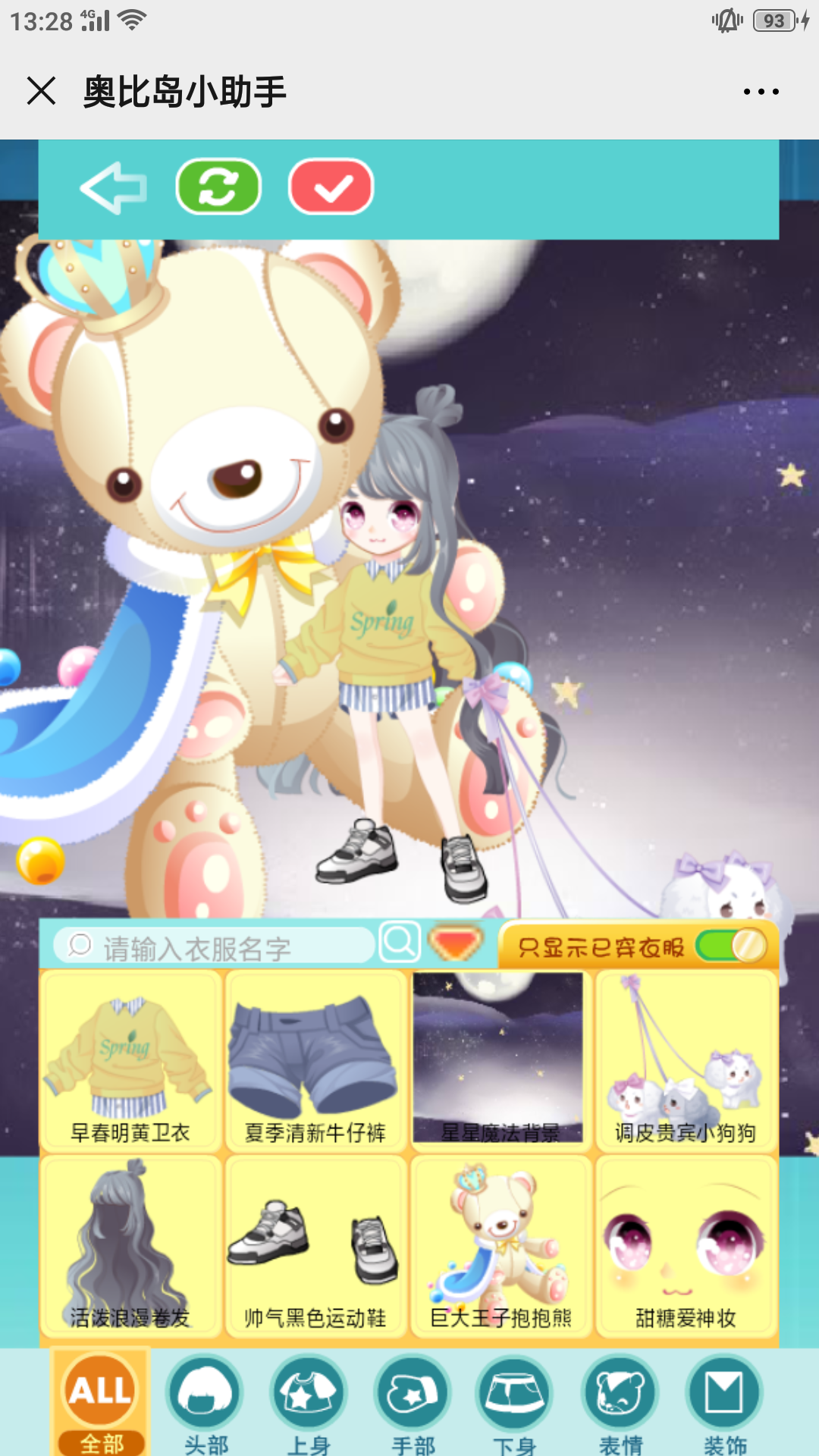This screenshot has height=1456, width=819.
Task: Expand the orange dropdown arrow
Action: (456, 943)
